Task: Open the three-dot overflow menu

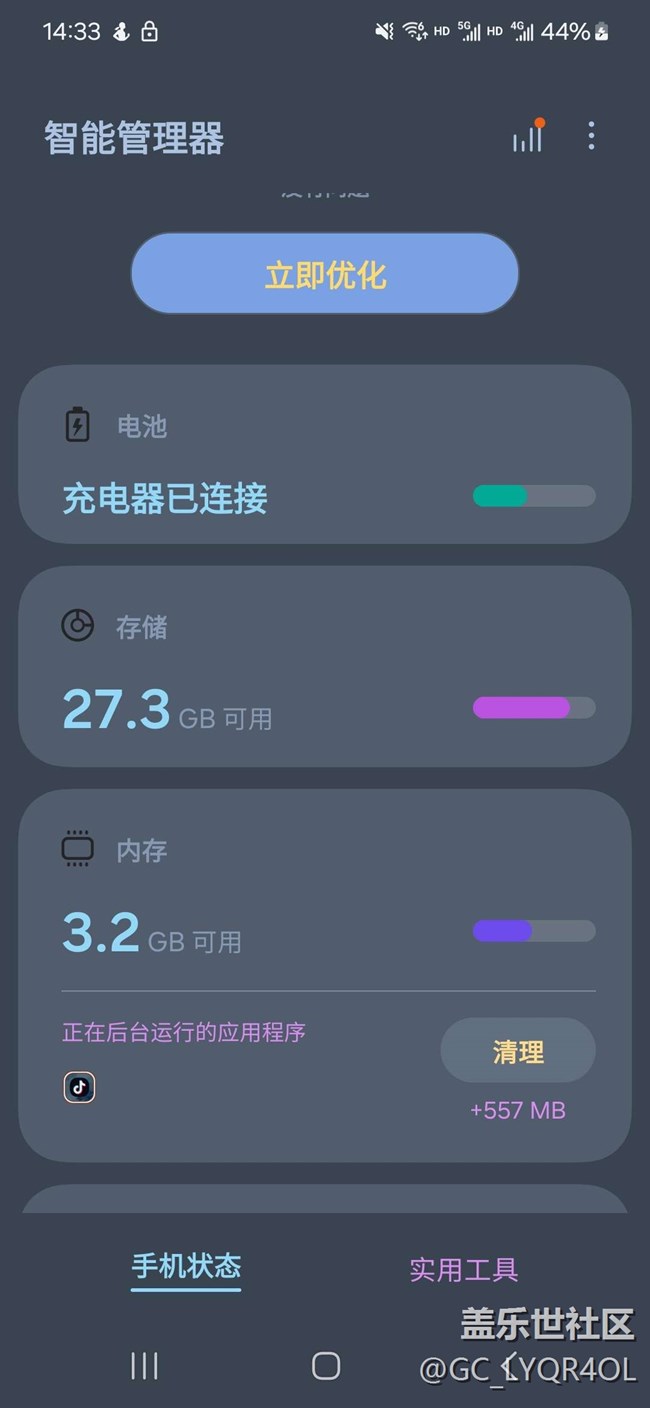Action: coord(591,136)
